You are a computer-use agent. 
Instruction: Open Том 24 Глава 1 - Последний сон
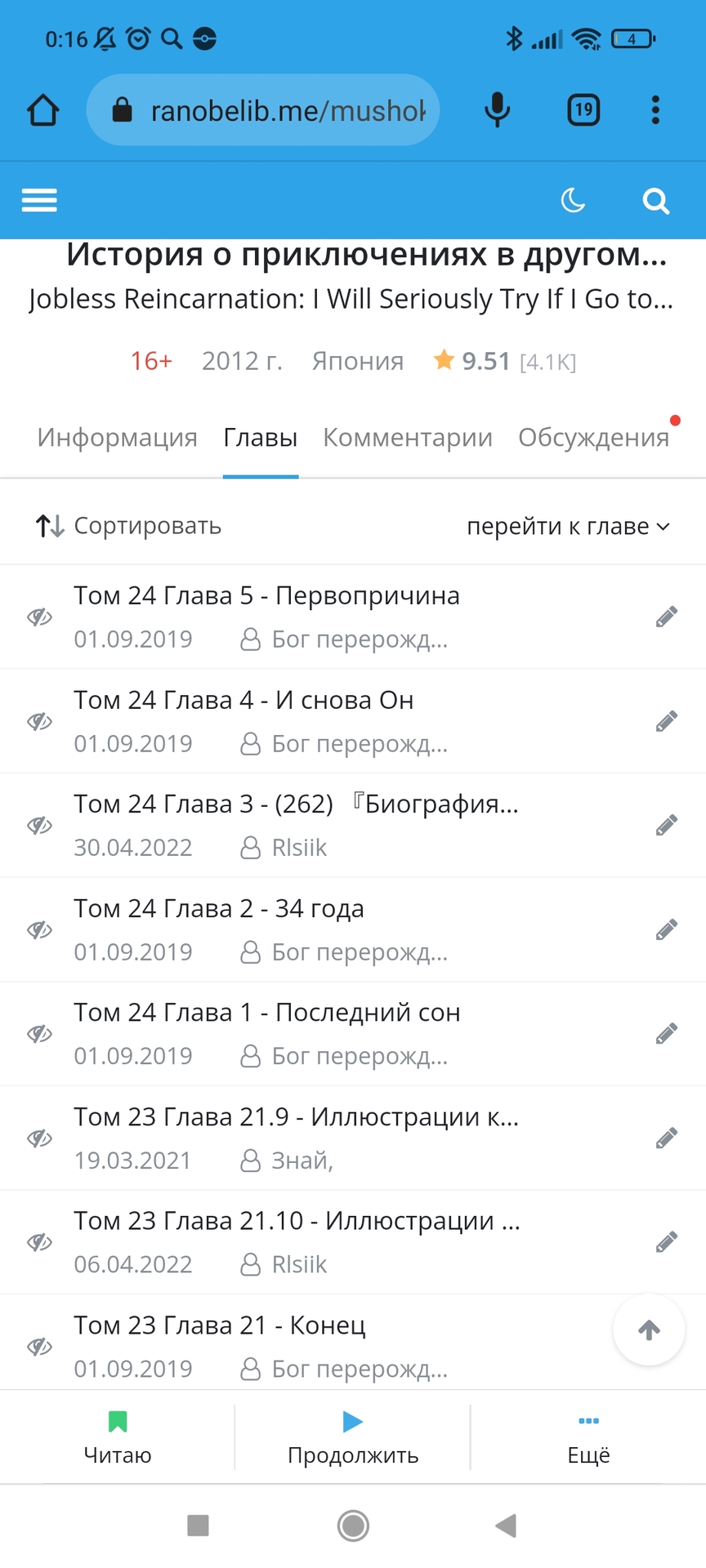pyautogui.click(x=266, y=1013)
